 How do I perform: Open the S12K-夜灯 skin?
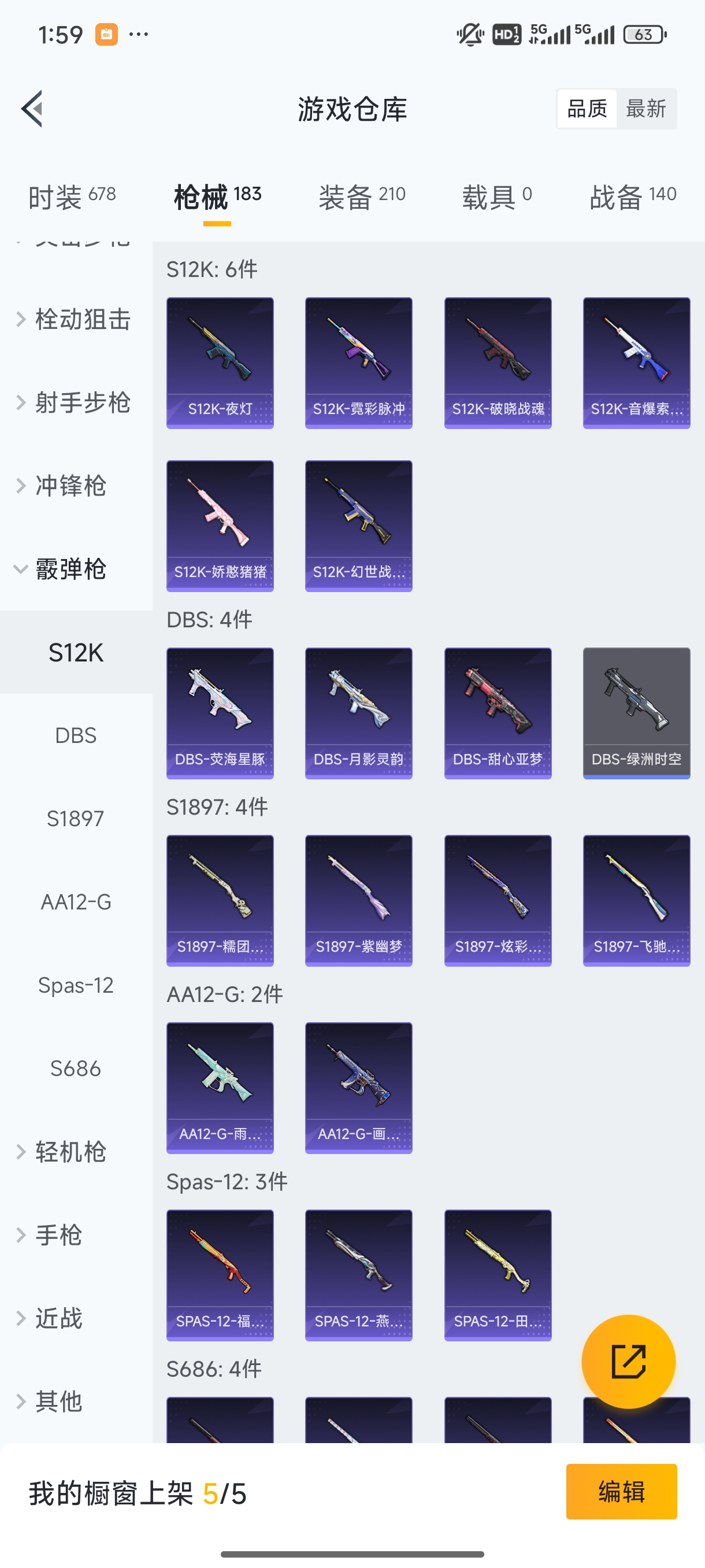[x=220, y=363]
